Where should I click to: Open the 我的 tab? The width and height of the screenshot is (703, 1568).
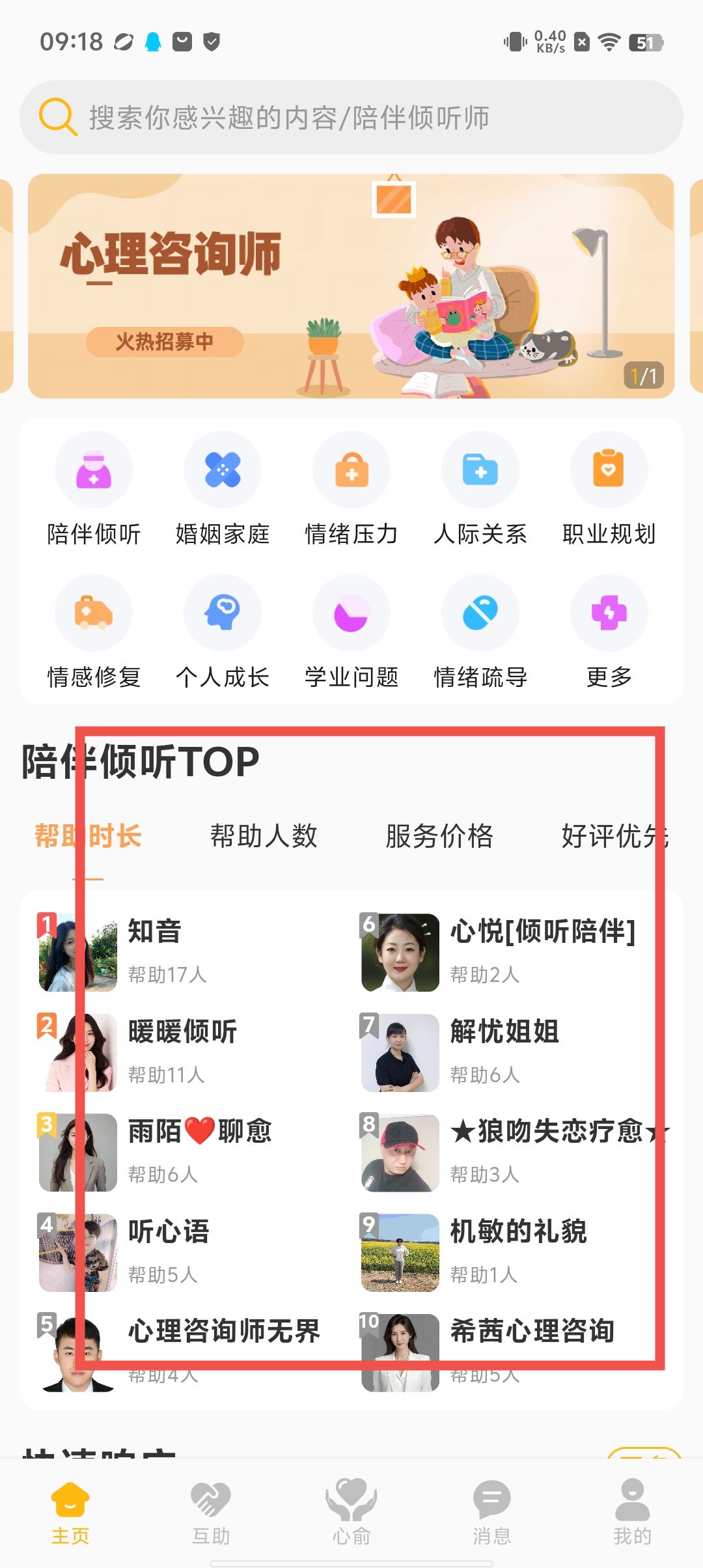631,1512
